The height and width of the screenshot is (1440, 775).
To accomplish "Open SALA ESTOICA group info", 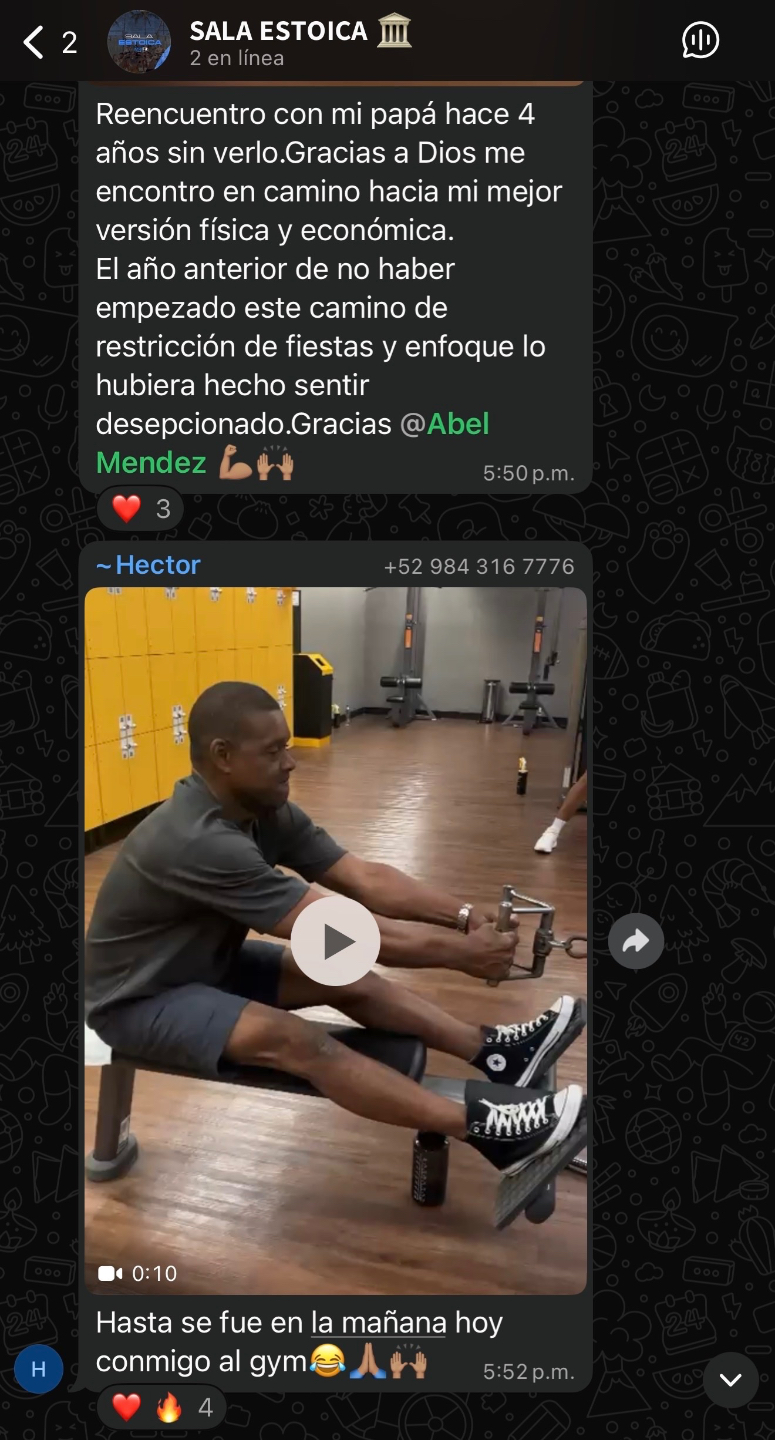I will (280, 42).
